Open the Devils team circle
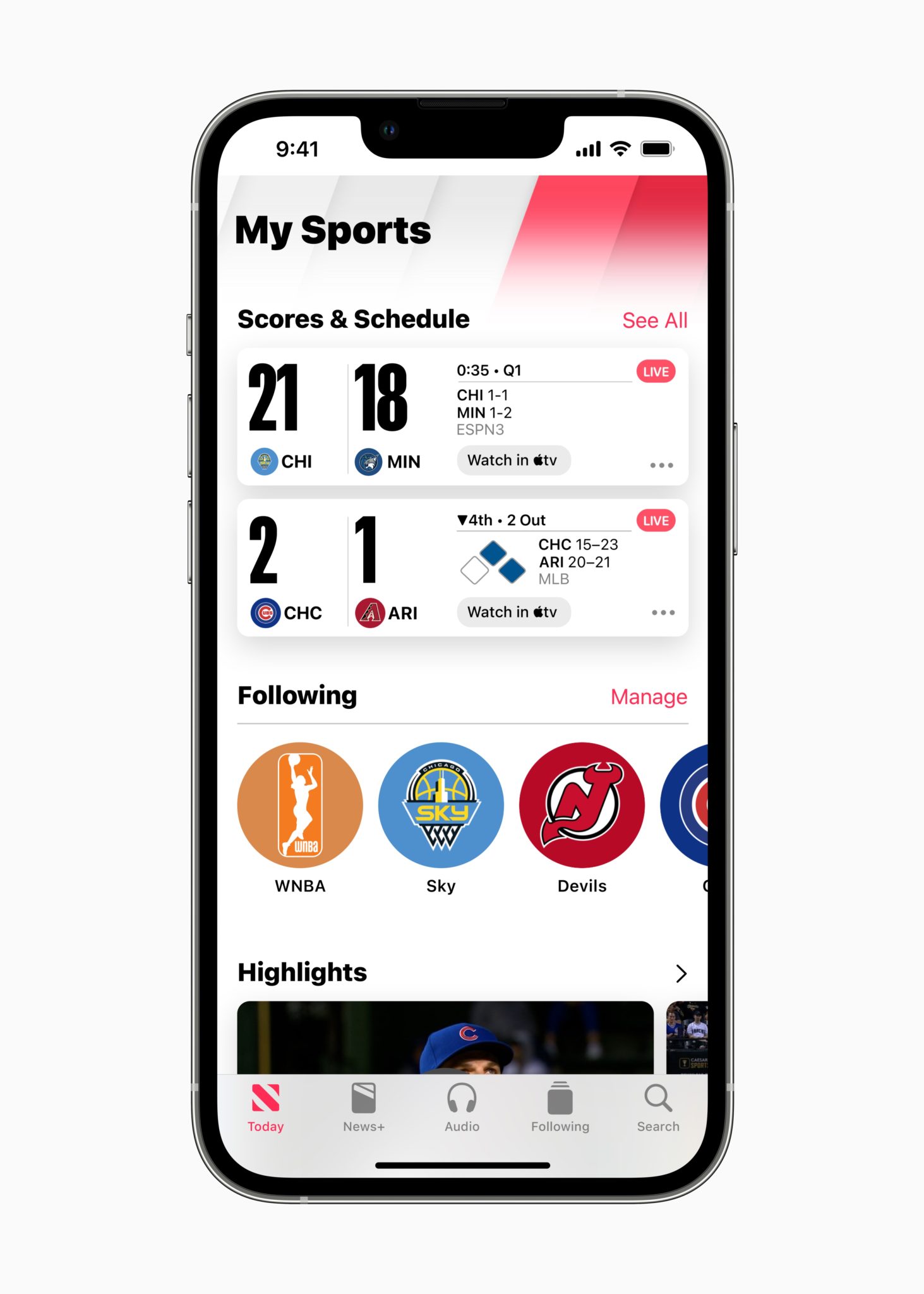Viewport: 924px width, 1294px height. coord(582,805)
